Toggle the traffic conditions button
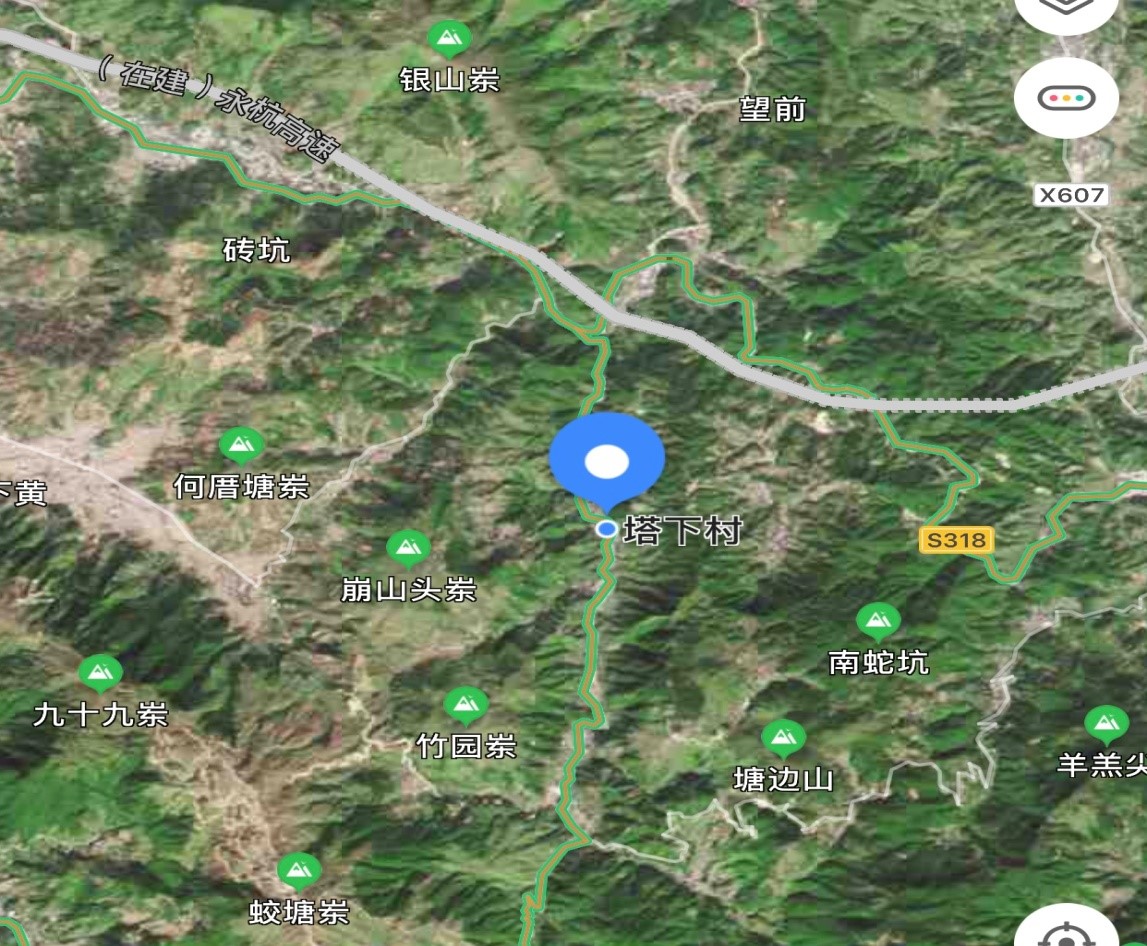1147x946 pixels. [1066, 98]
